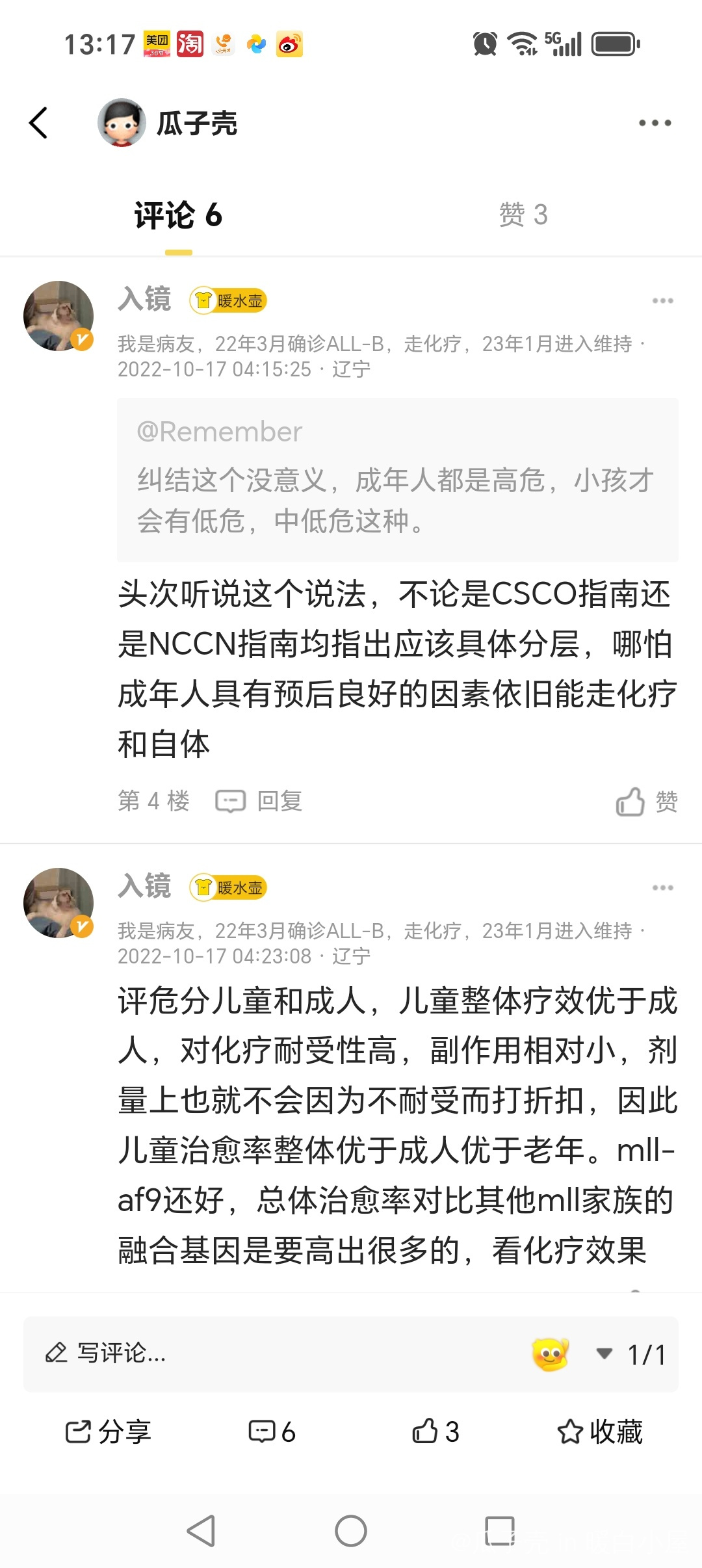The image size is (702, 1568).
Task: Open the emoji picker in the comment bar
Action: (551, 1354)
